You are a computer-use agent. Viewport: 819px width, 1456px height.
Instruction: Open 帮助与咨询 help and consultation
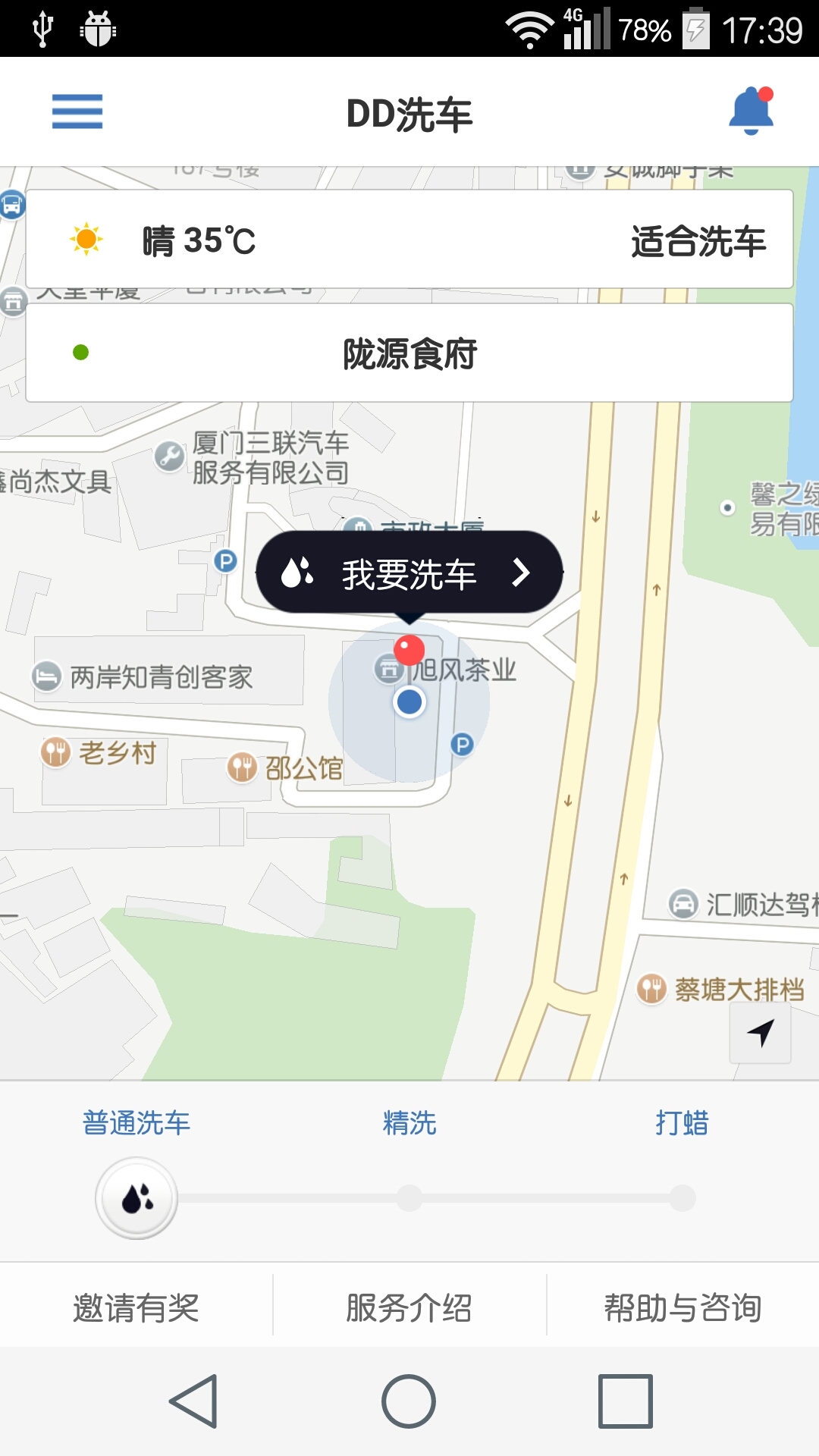pyautogui.click(x=682, y=1307)
